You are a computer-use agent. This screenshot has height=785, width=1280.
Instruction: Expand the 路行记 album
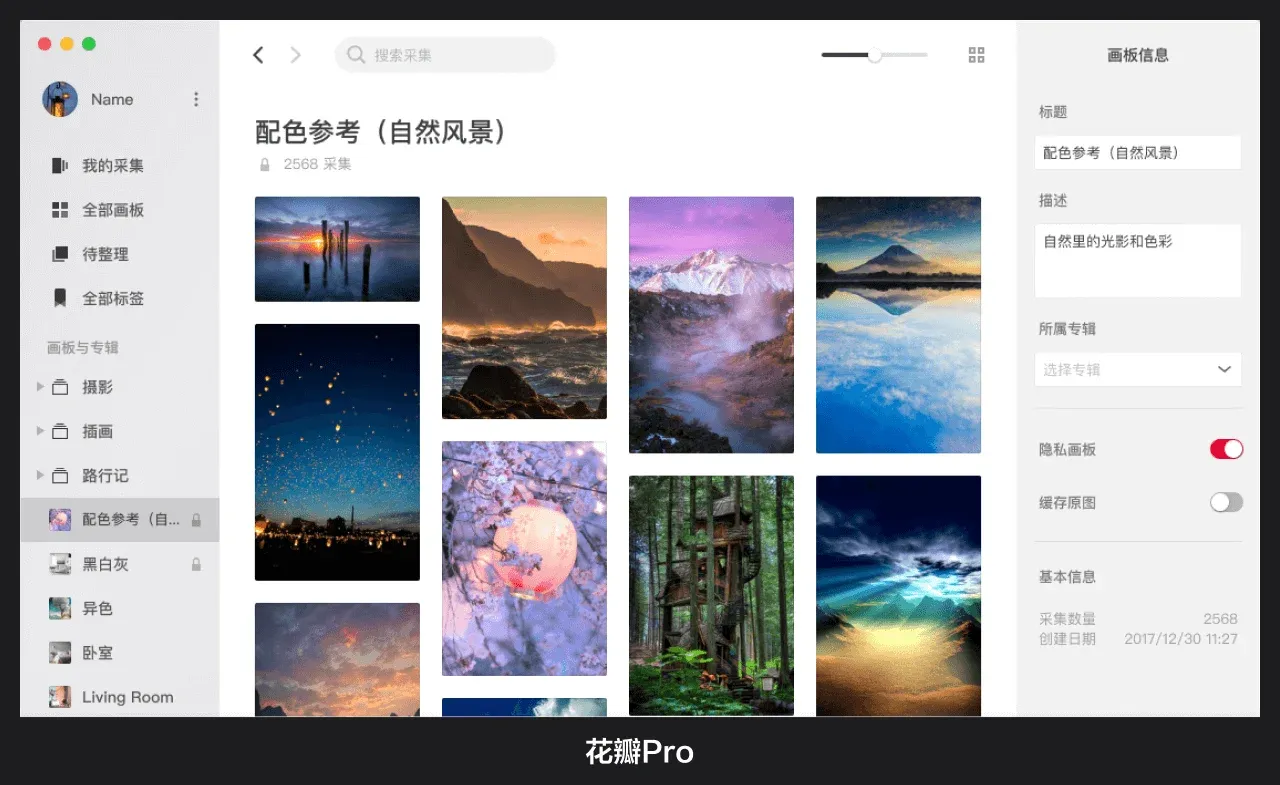pos(40,475)
